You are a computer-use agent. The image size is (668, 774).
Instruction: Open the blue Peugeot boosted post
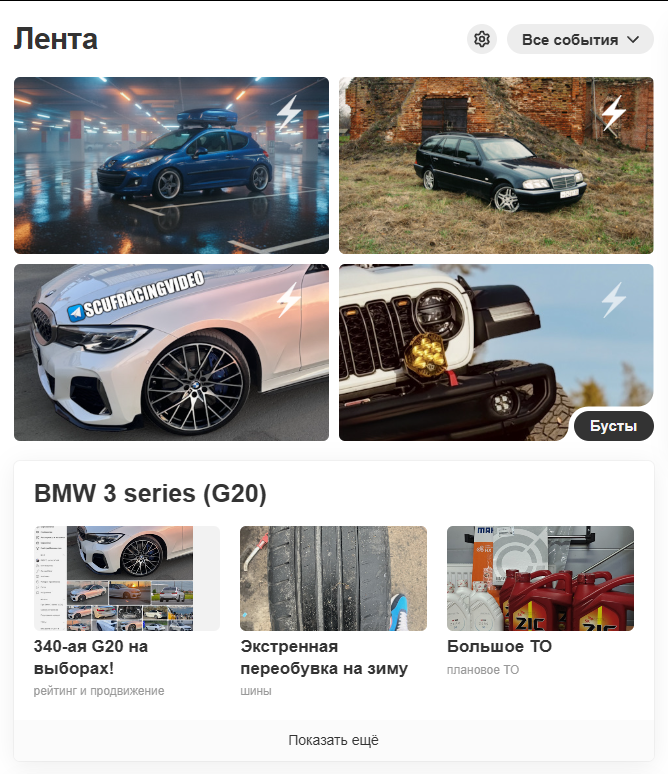(x=171, y=165)
